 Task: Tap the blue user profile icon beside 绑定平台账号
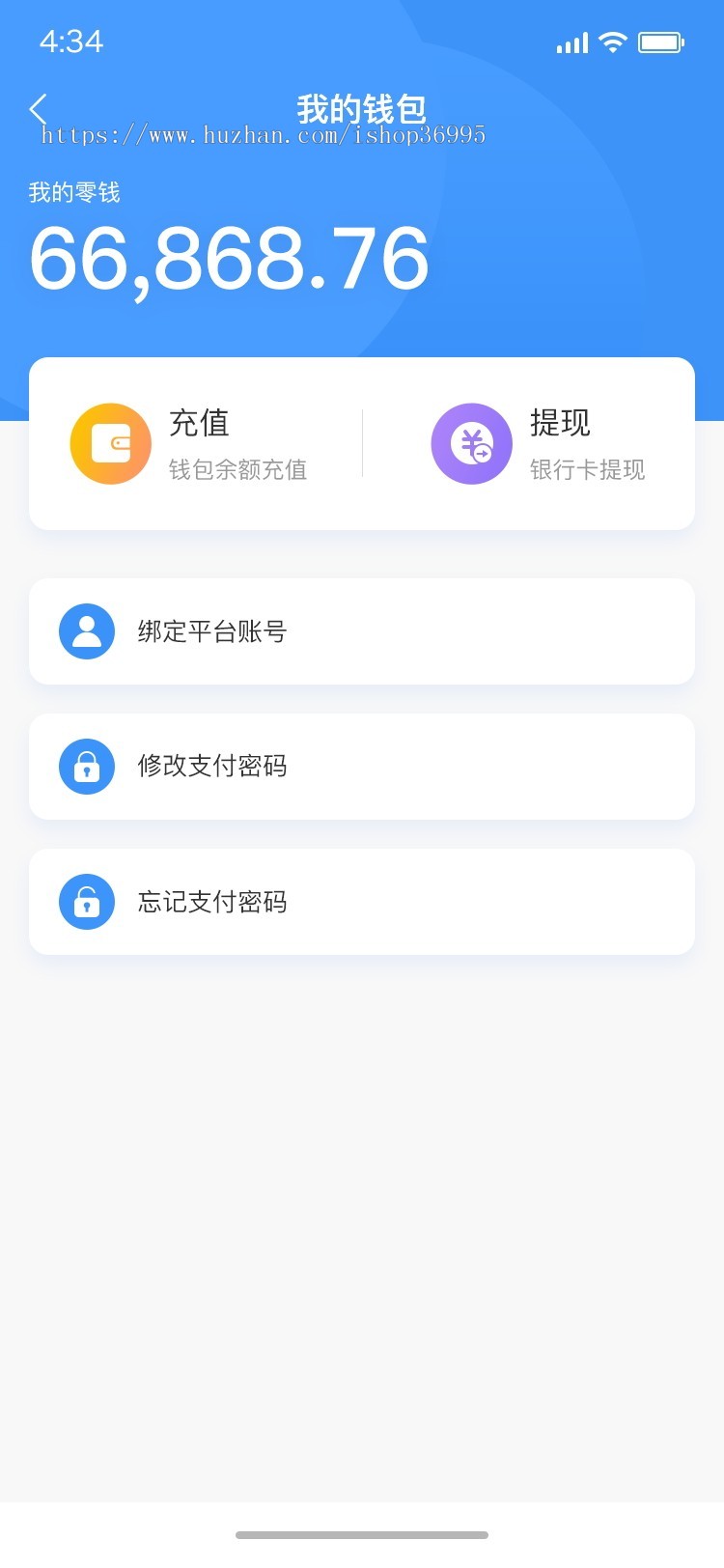[87, 631]
